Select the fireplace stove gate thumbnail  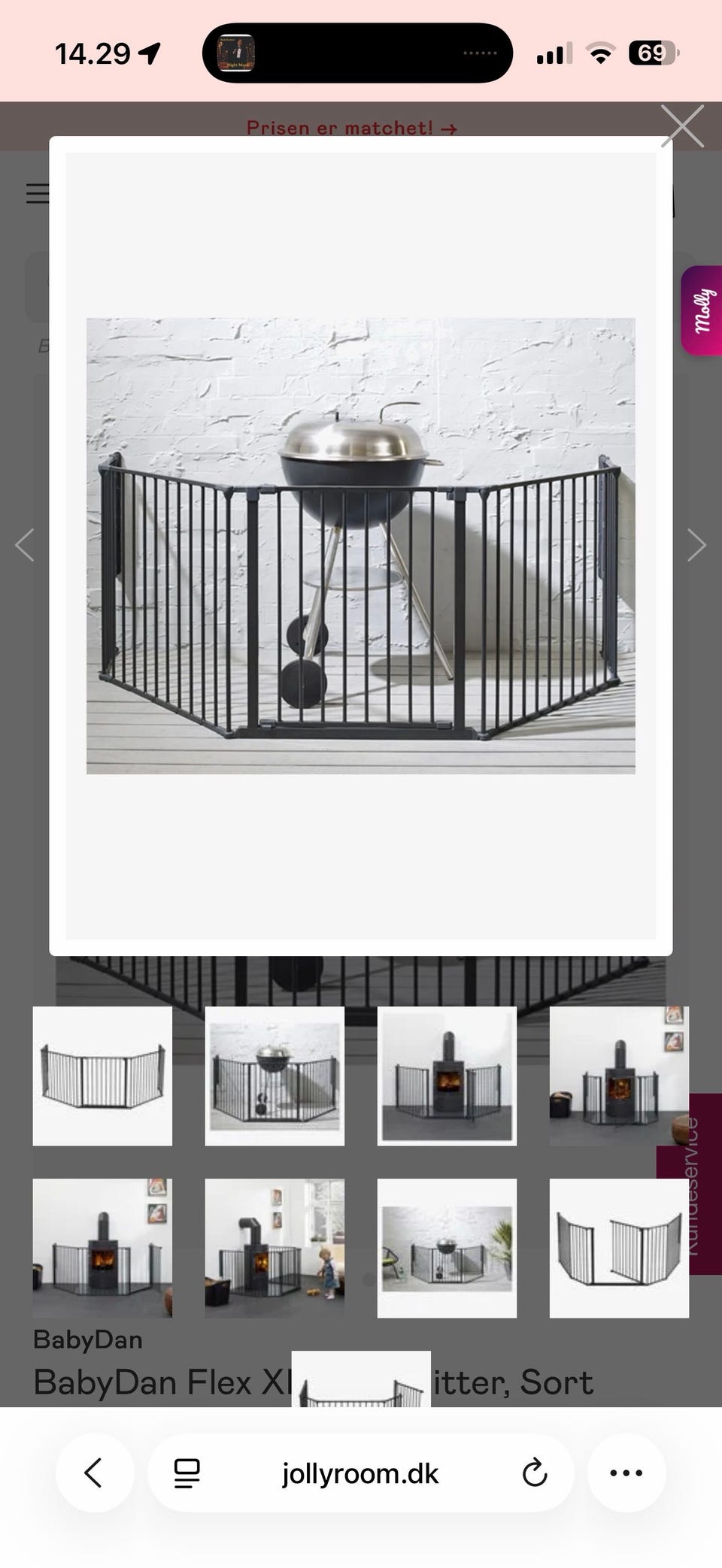point(446,1075)
